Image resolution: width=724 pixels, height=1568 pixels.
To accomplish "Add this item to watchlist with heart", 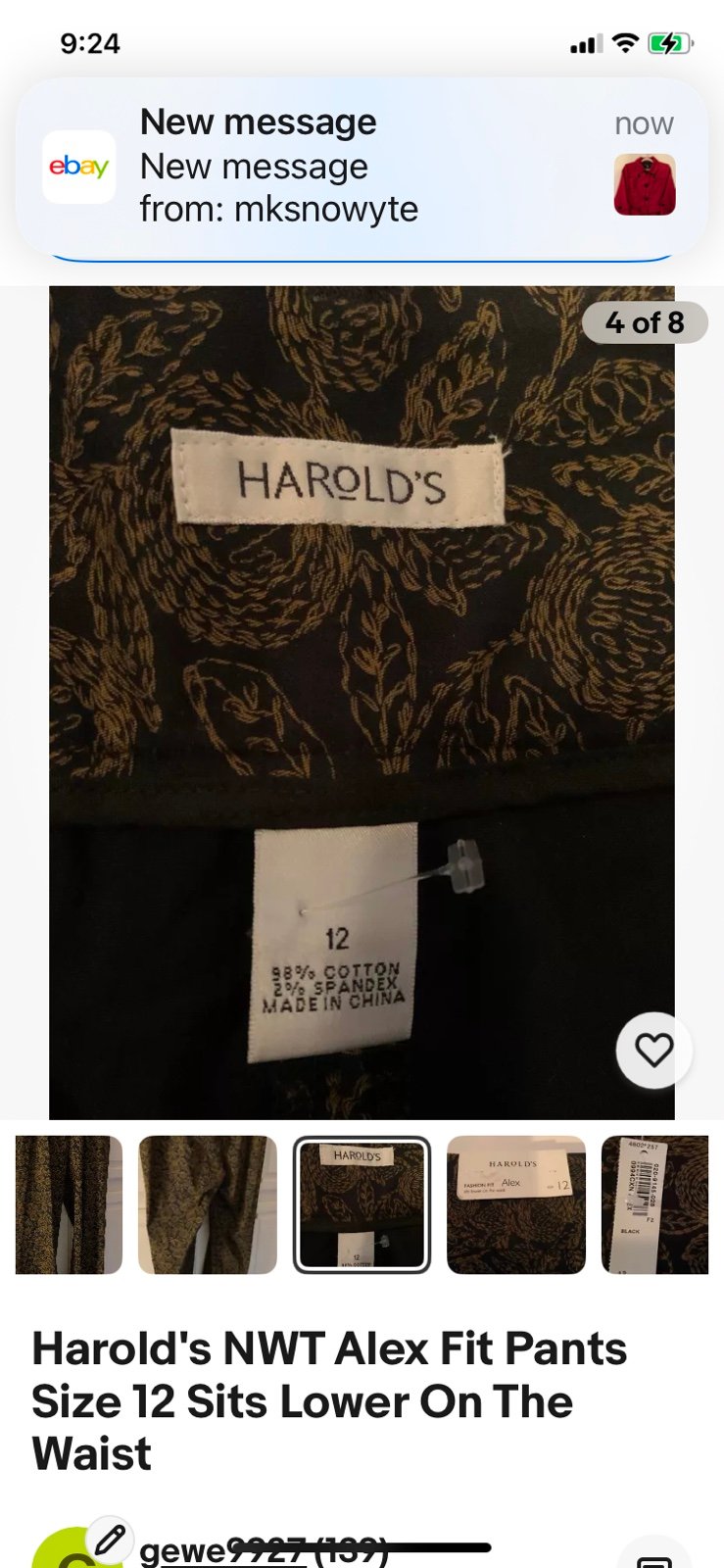I will (x=653, y=1050).
